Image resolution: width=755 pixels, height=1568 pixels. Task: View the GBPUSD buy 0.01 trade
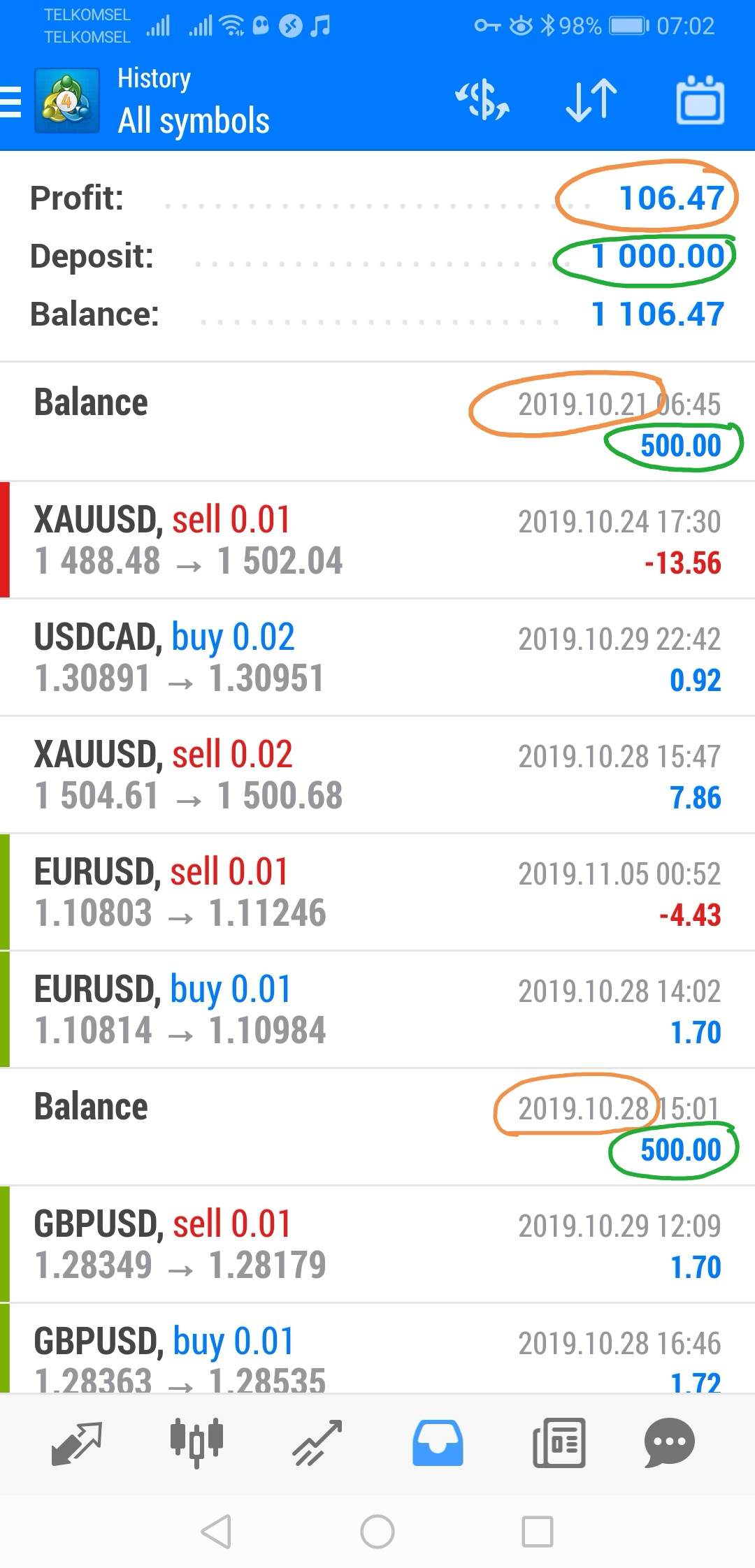[x=377, y=1352]
